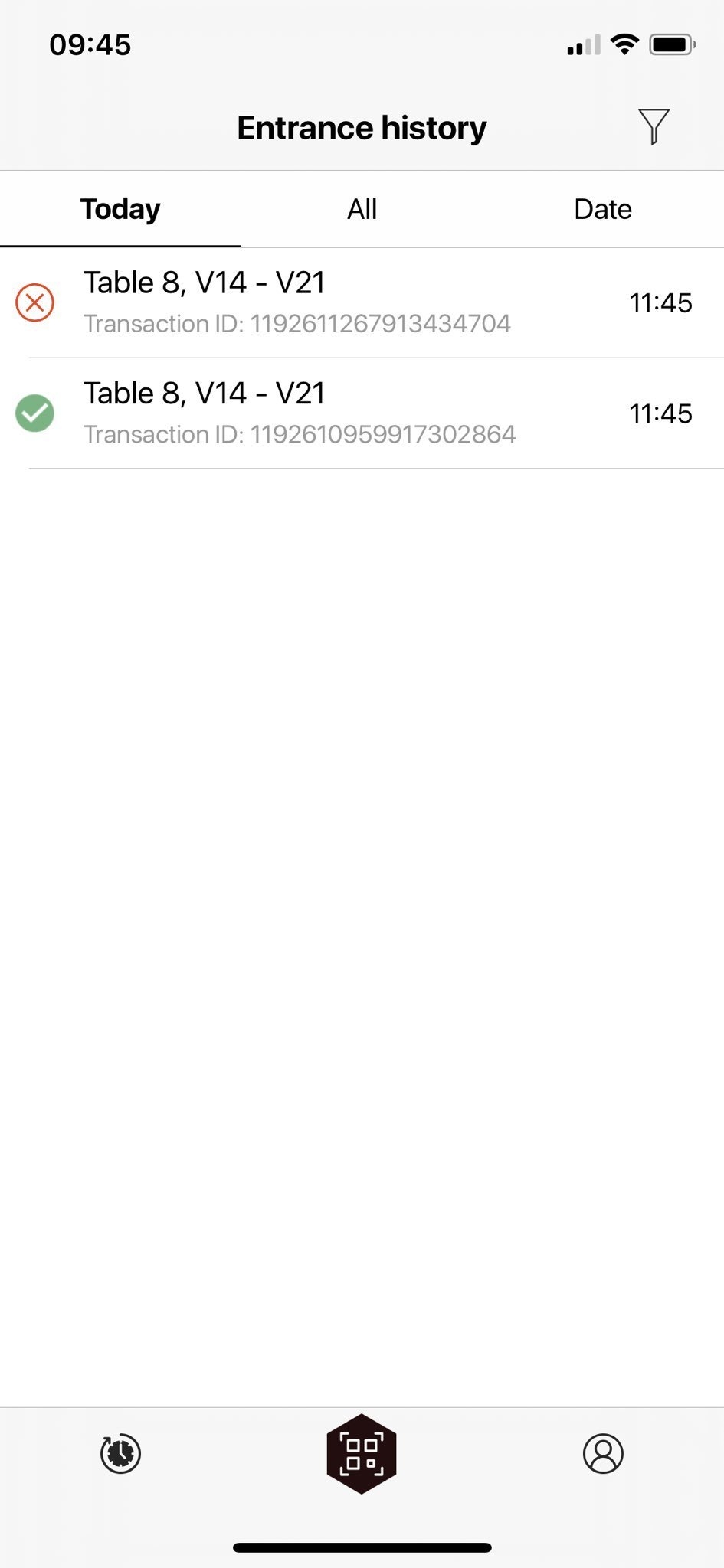Launch the QR code scanner
The height and width of the screenshot is (1568, 724).
[x=362, y=1453]
